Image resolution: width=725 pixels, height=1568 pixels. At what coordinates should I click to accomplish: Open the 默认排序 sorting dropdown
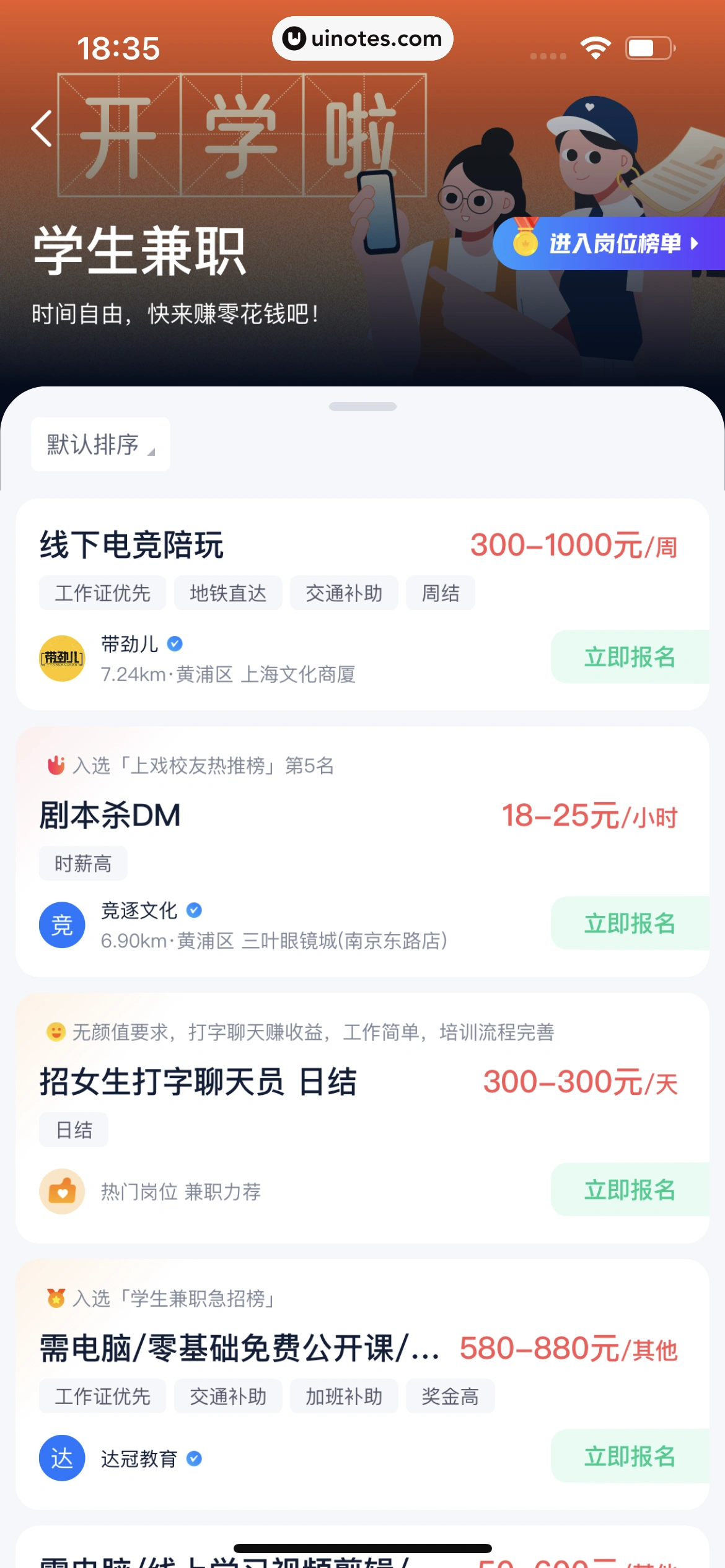point(100,444)
